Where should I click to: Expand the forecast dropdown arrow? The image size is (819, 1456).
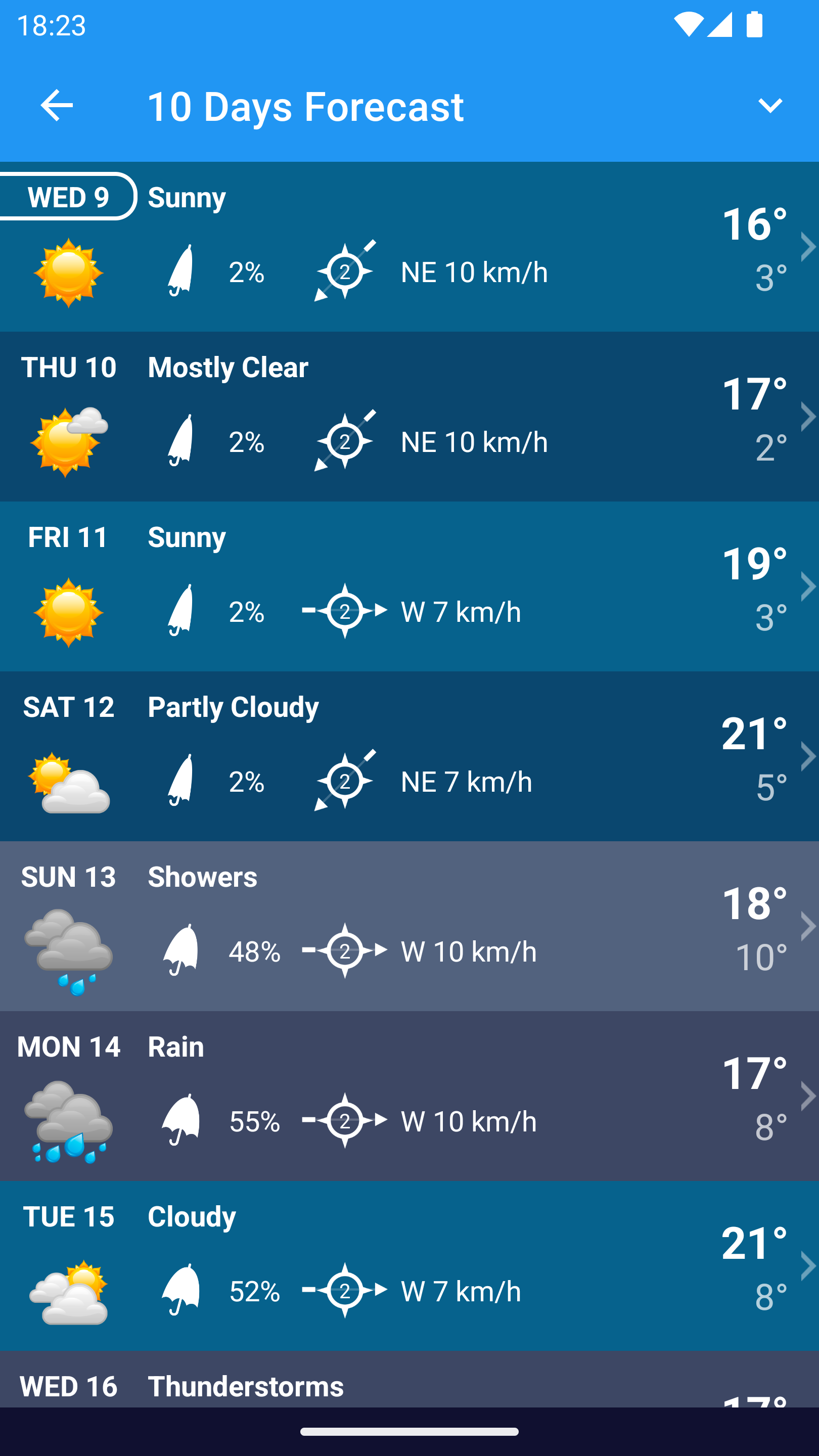[769, 106]
